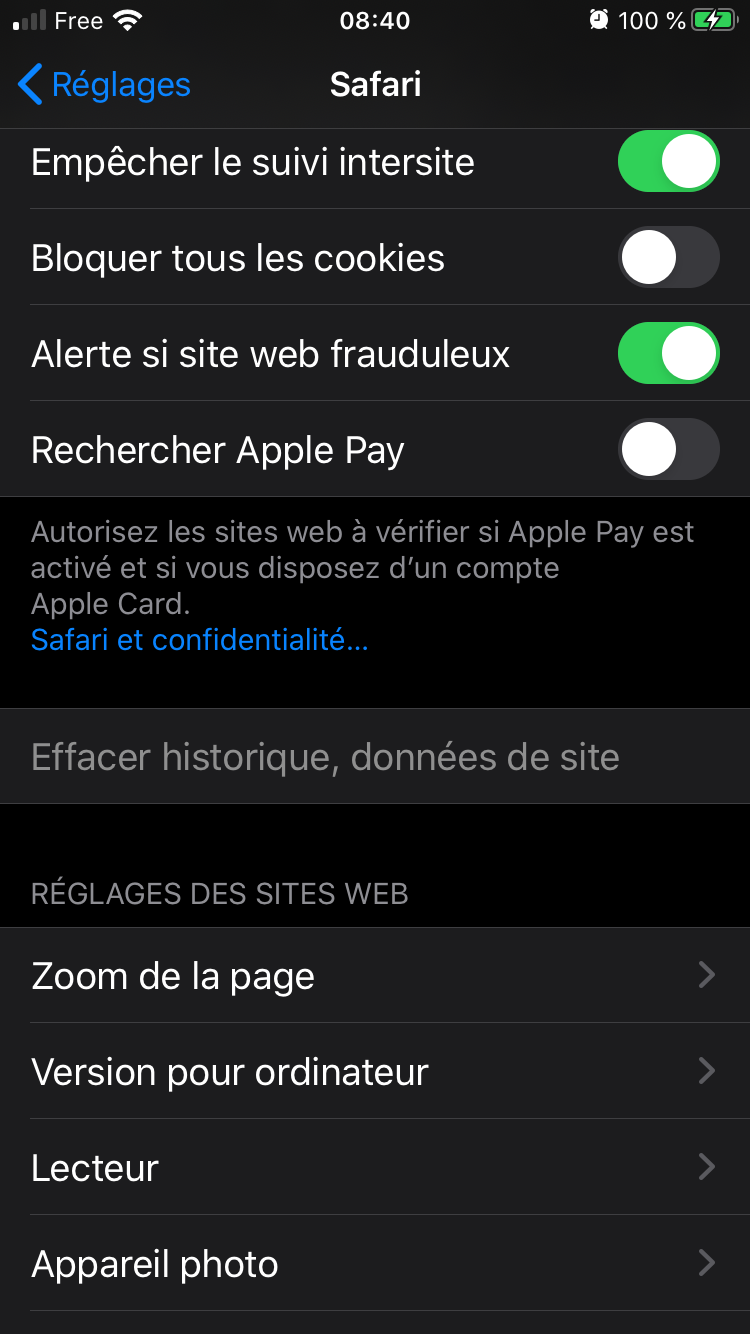
Task: Open Zoom de la page settings
Action: pyautogui.click(x=375, y=975)
